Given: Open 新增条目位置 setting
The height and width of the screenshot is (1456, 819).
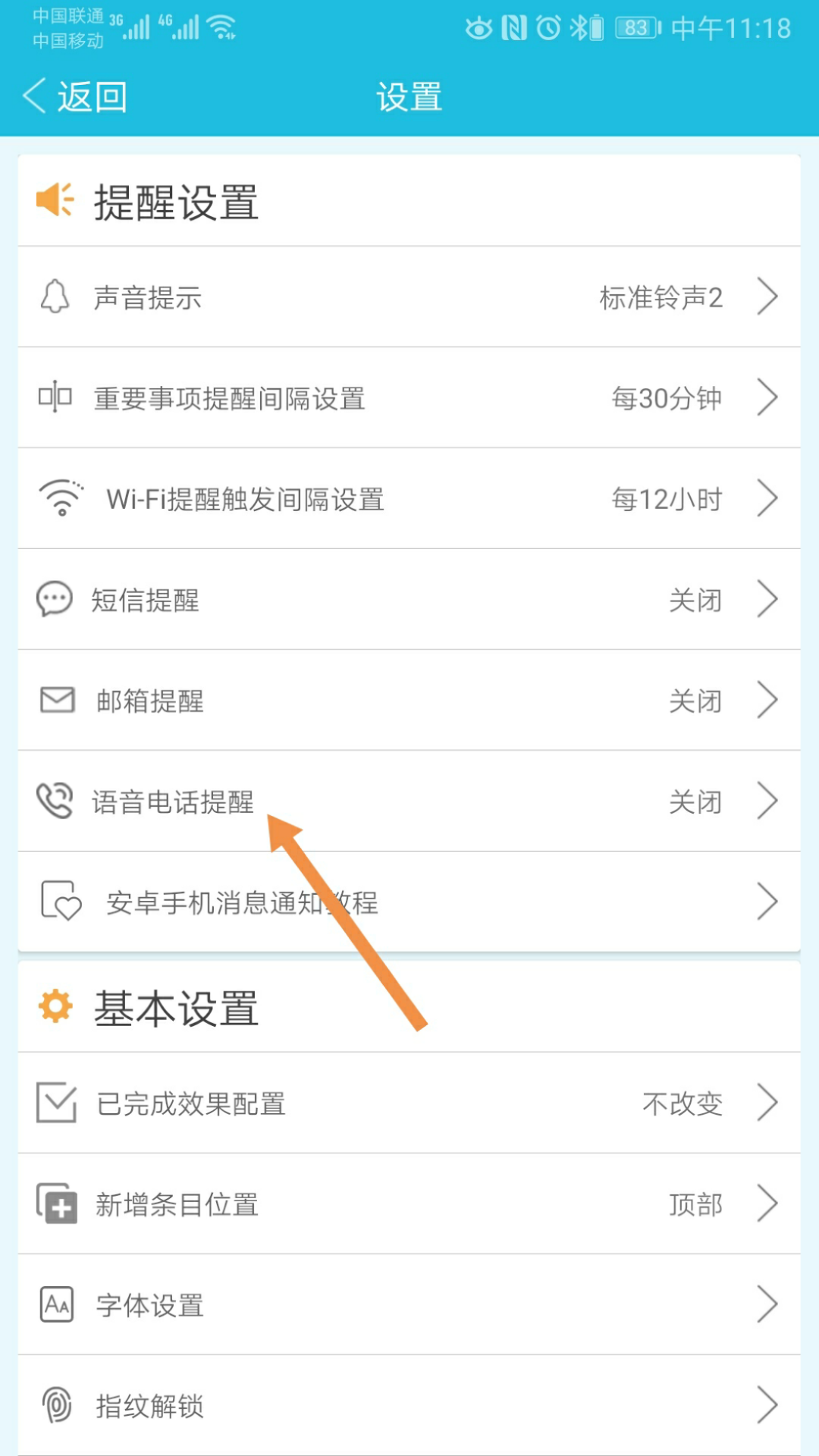Looking at the screenshot, I should (409, 1204).
